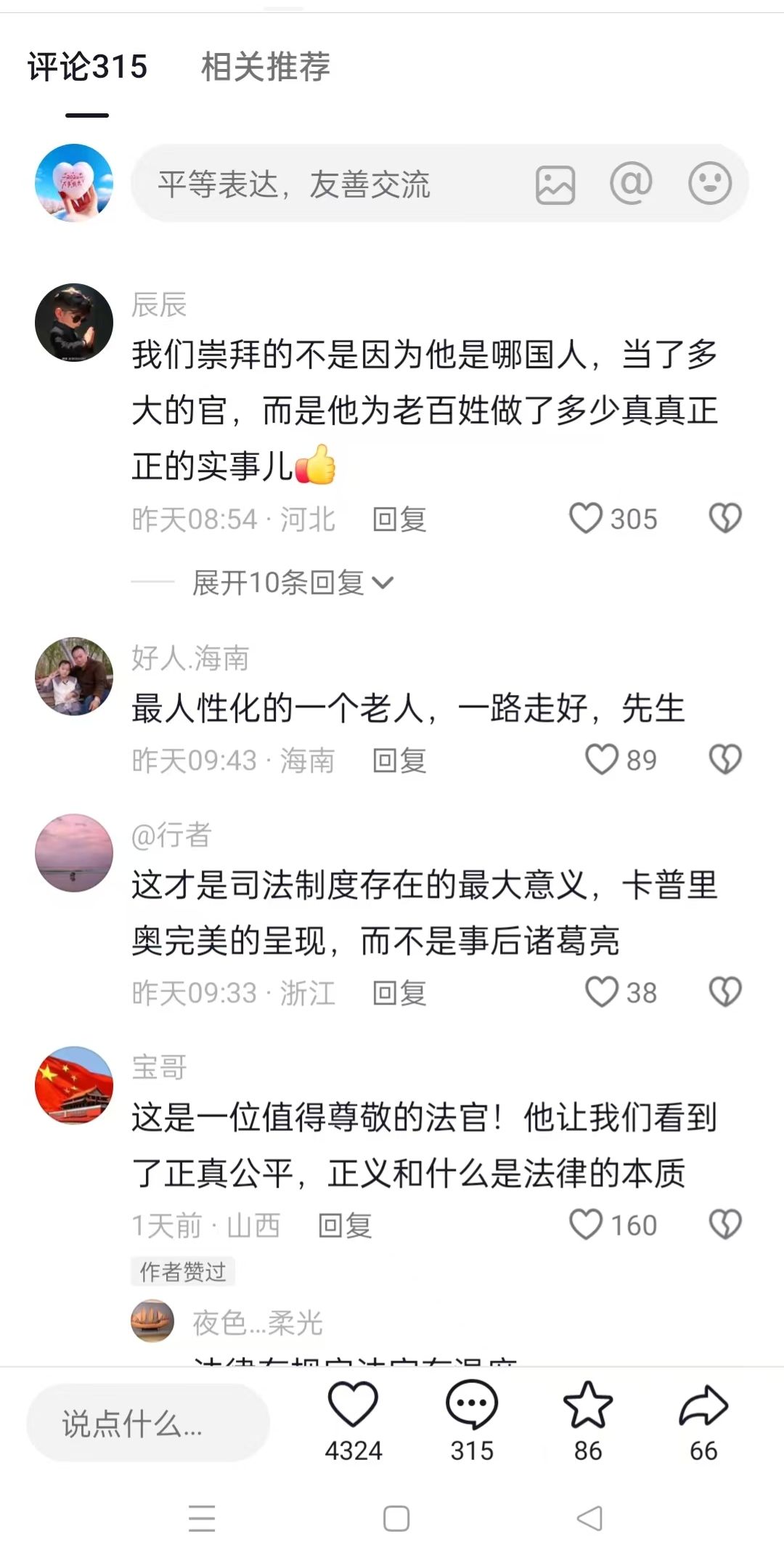
Task: Favorite the video via star icon
Action: click(587, 1407)
